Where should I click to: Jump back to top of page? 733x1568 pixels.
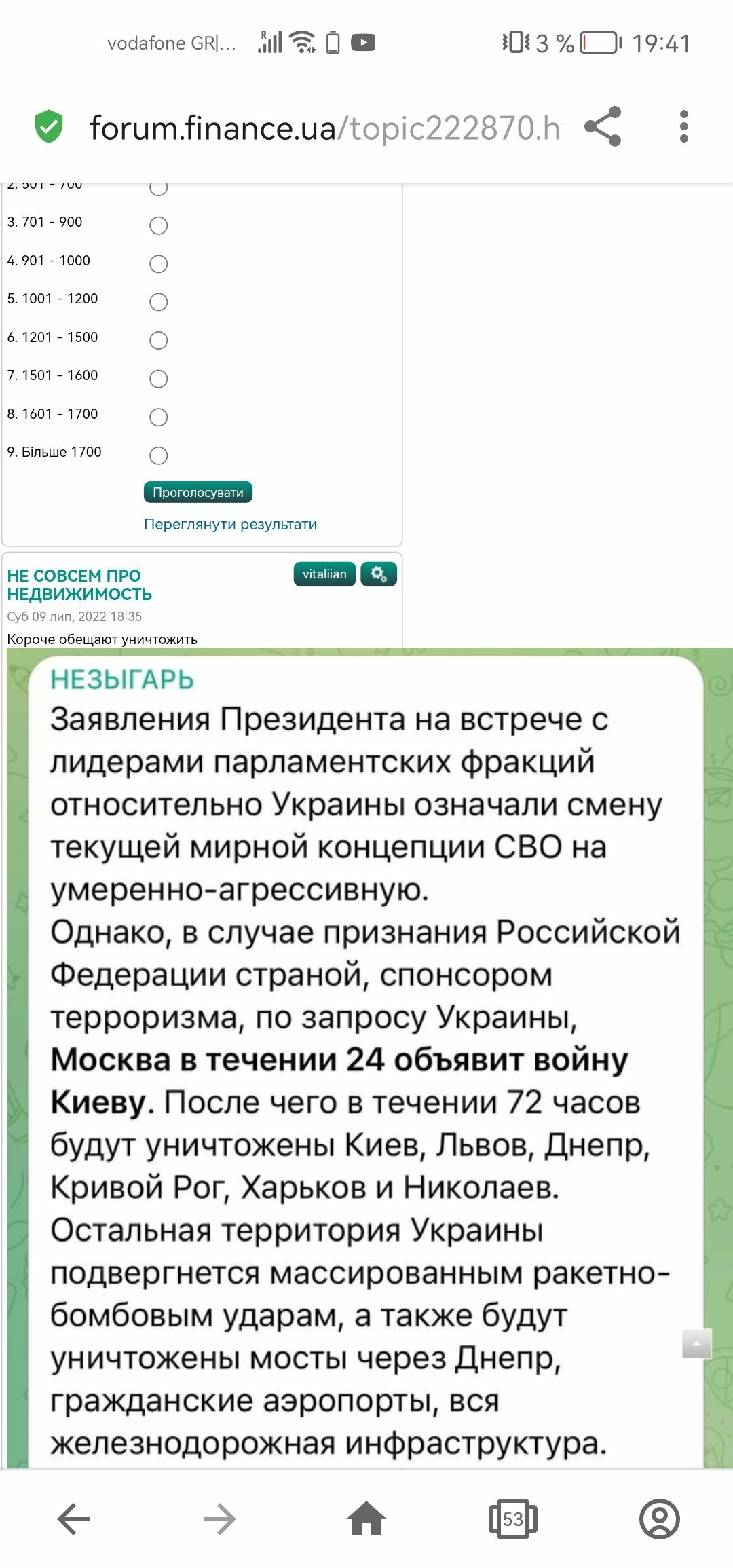pos(696,1343)
